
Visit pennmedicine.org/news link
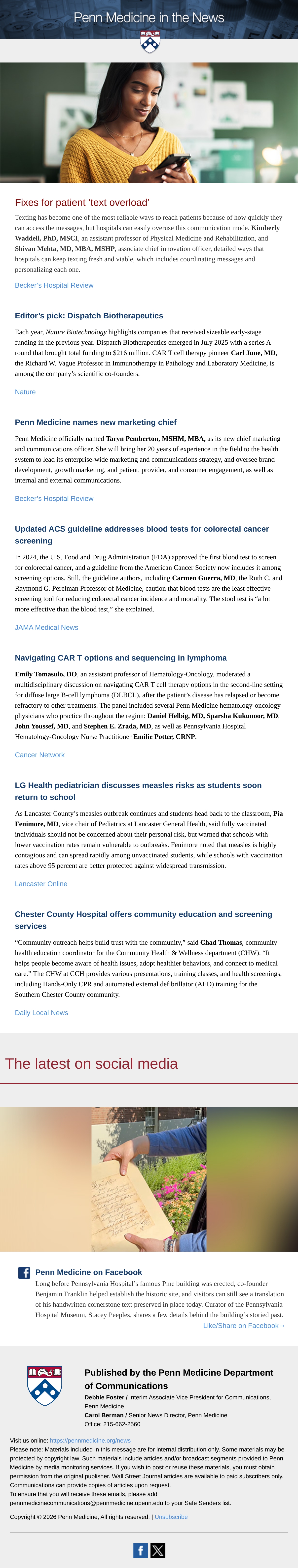(90, 1441)
